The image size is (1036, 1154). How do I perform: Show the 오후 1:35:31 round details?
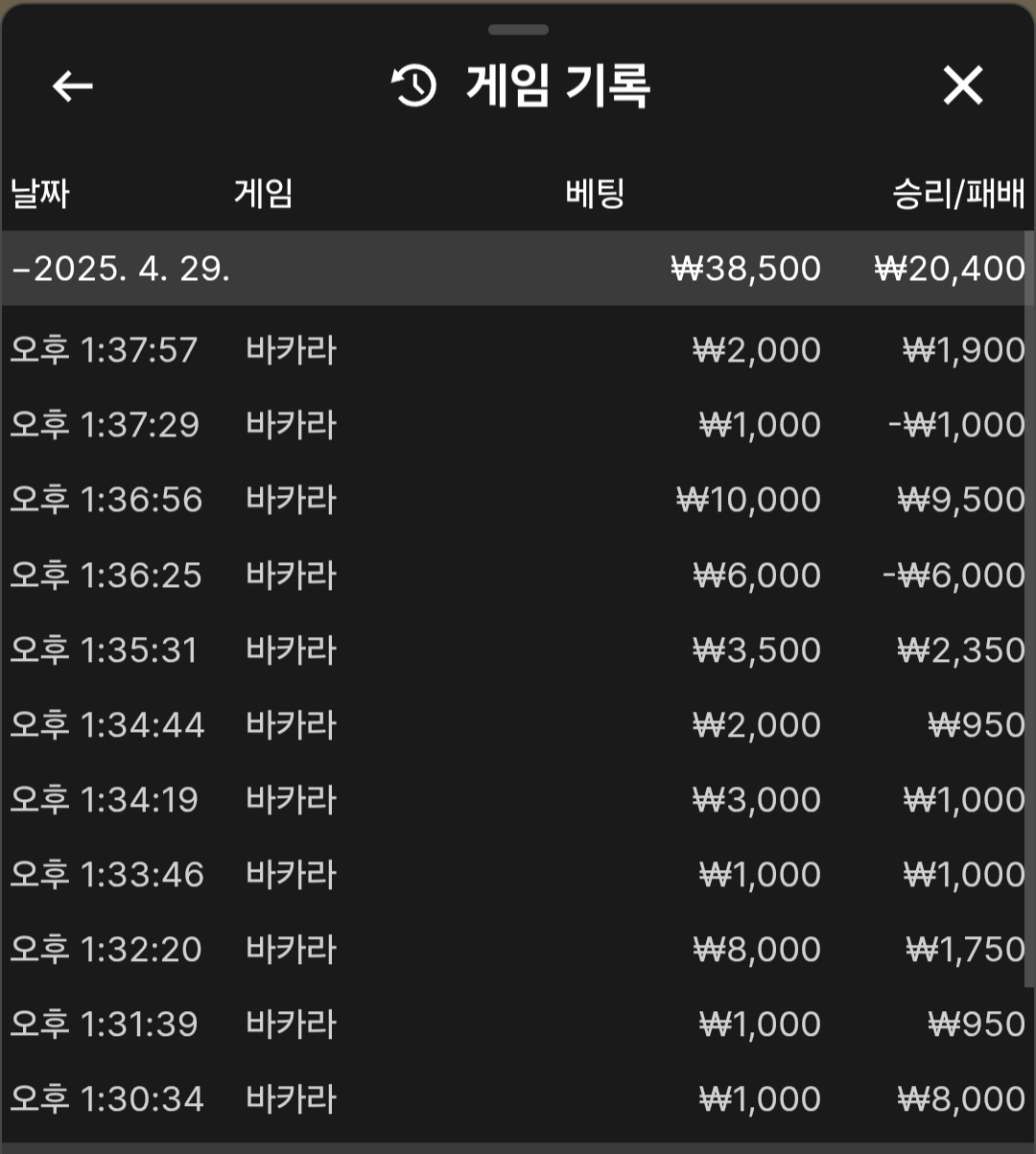(518, 649)
